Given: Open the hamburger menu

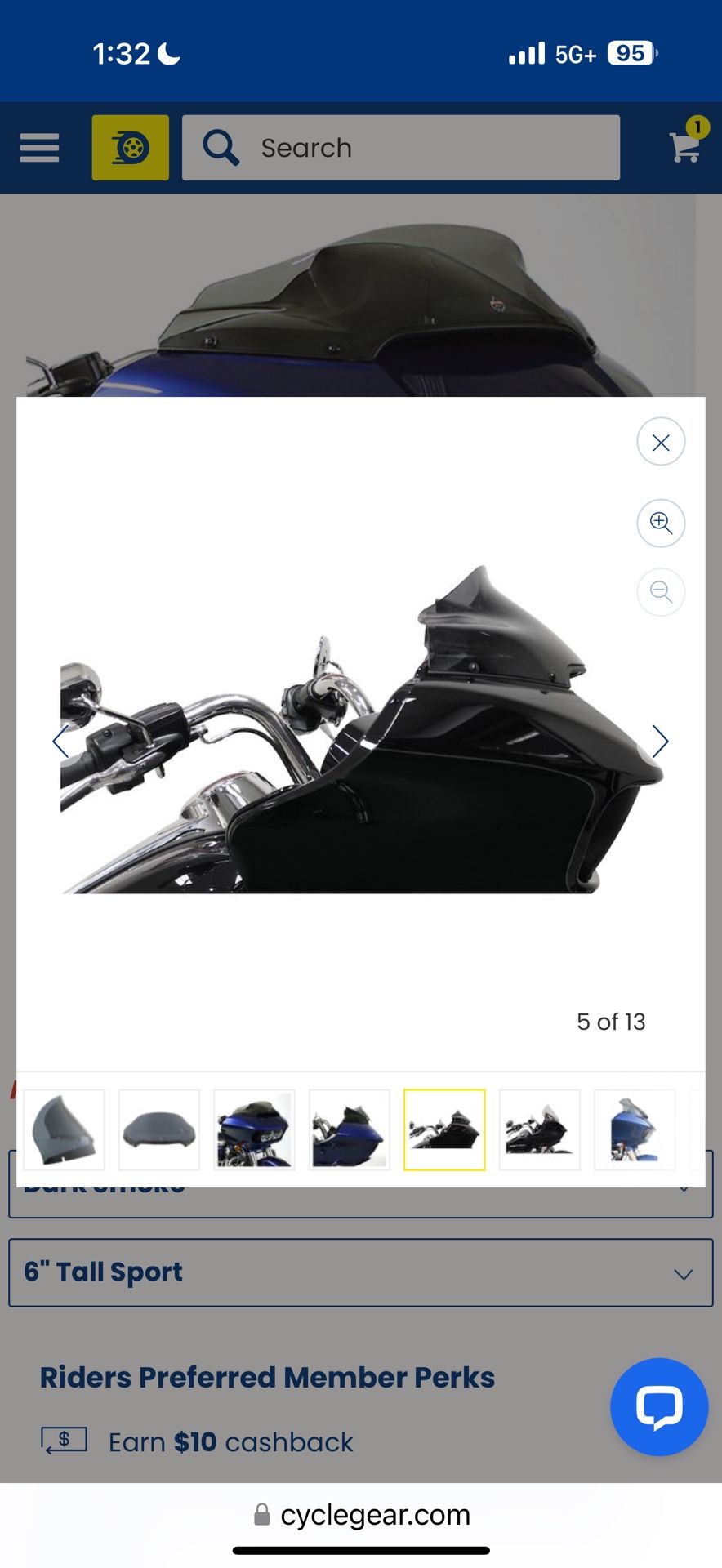Looking at the screenshot, I should coord(39,148).
